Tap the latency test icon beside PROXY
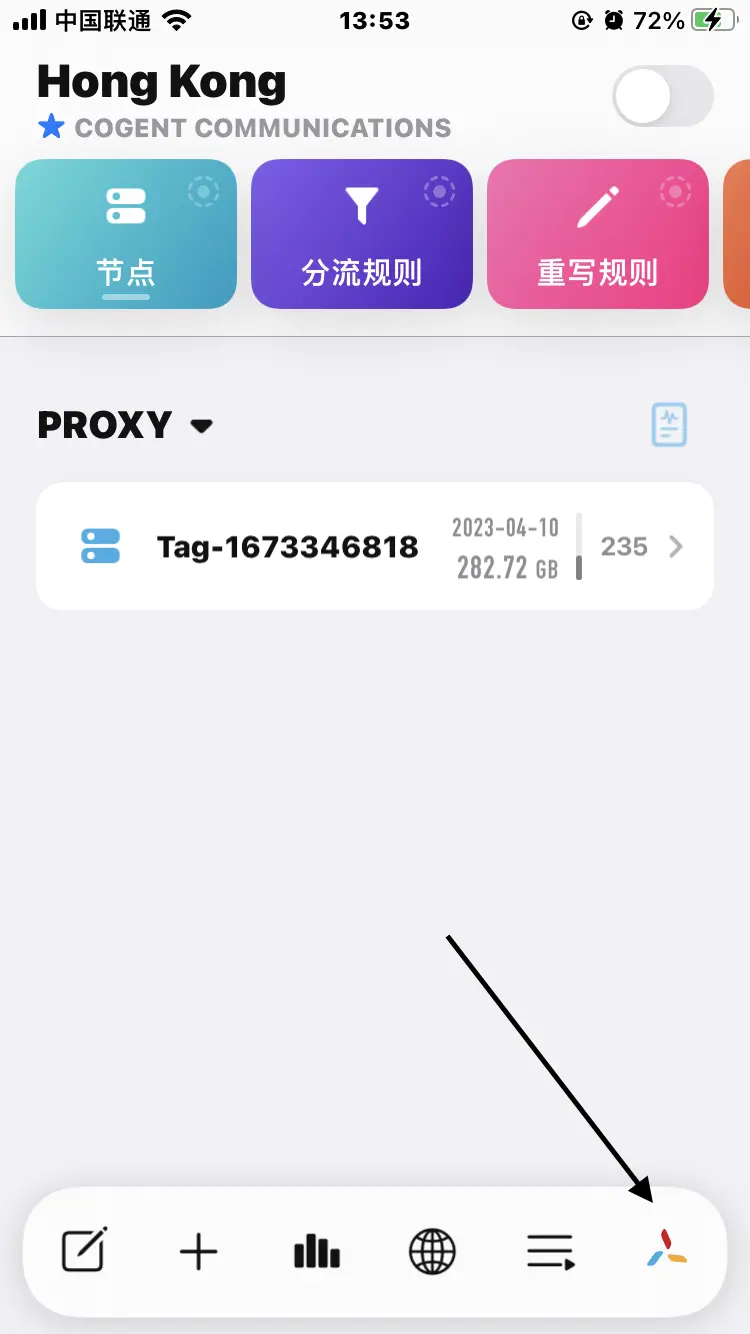The width and height of the screenshot is (750, 1334). tap(669, 425)
